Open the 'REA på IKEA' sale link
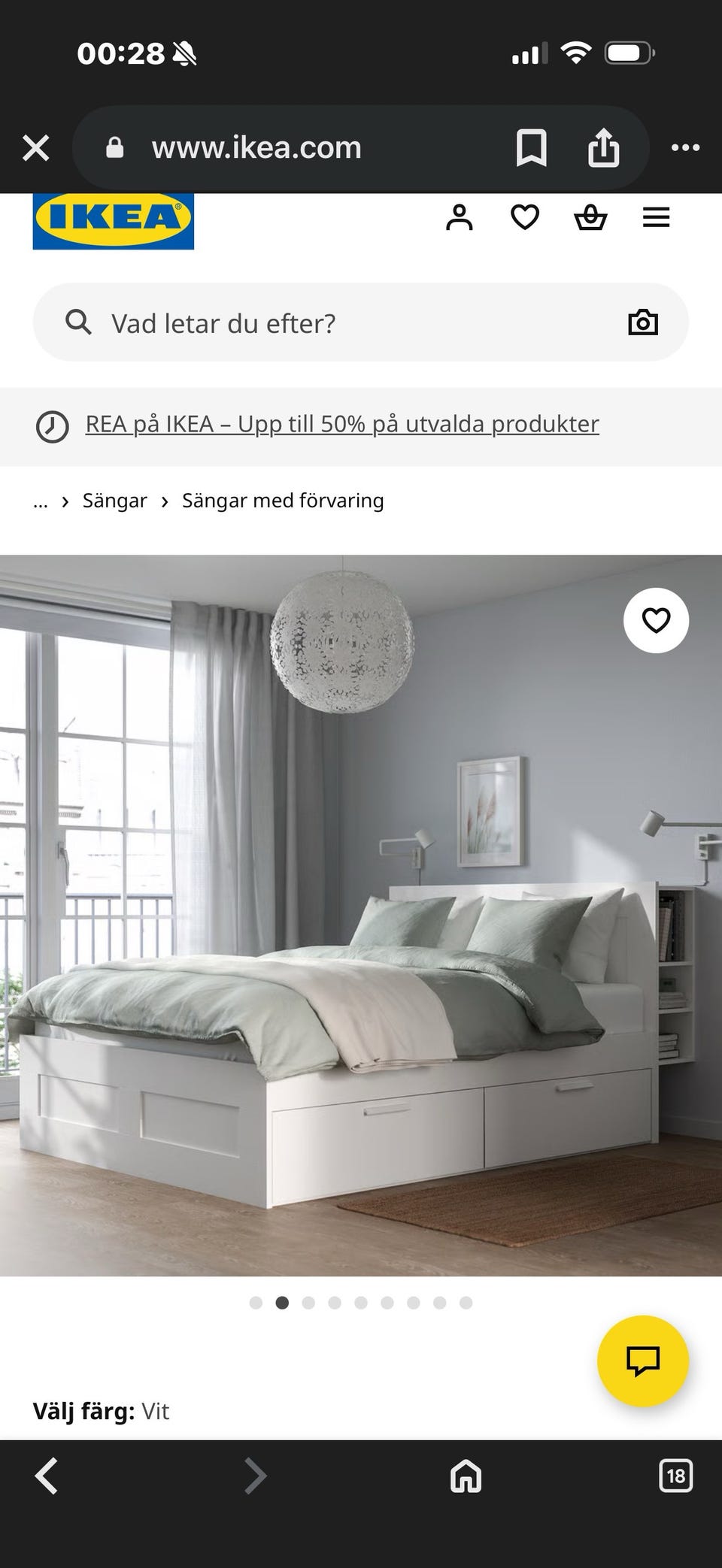This screenshot has height=1568, width=722. click(x=342, y=424)
